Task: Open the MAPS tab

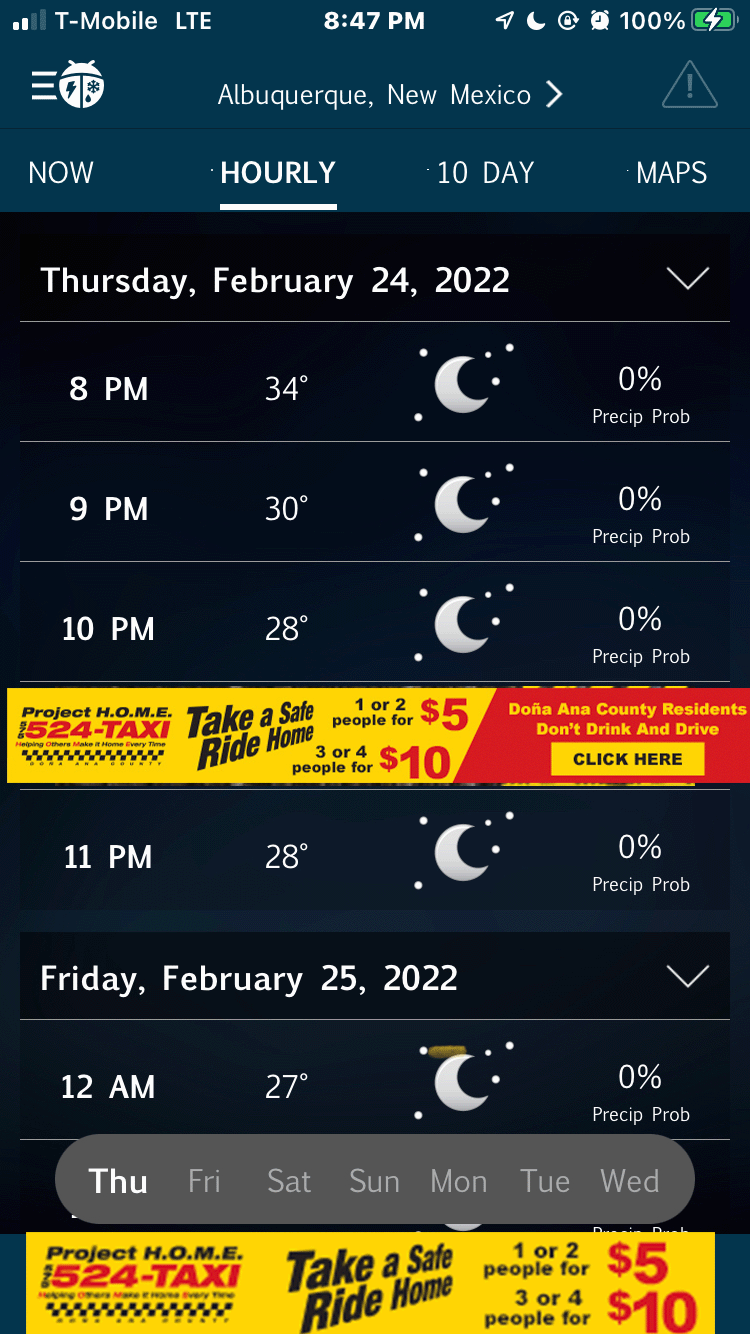Action: (672, 173)
